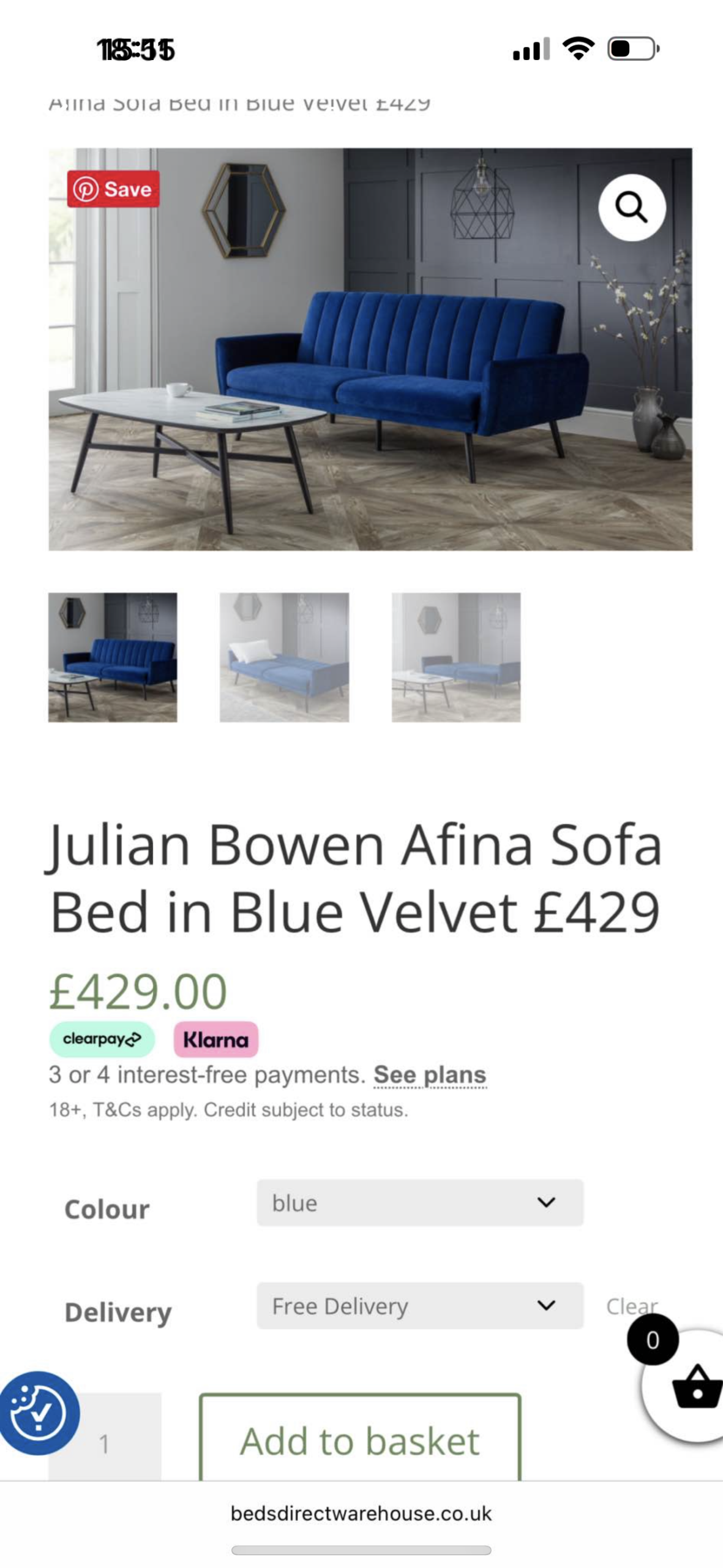Screen dimensions: 723x1568
Task: Add the sofa bed to basket
Action: [x=360, y=1441]
